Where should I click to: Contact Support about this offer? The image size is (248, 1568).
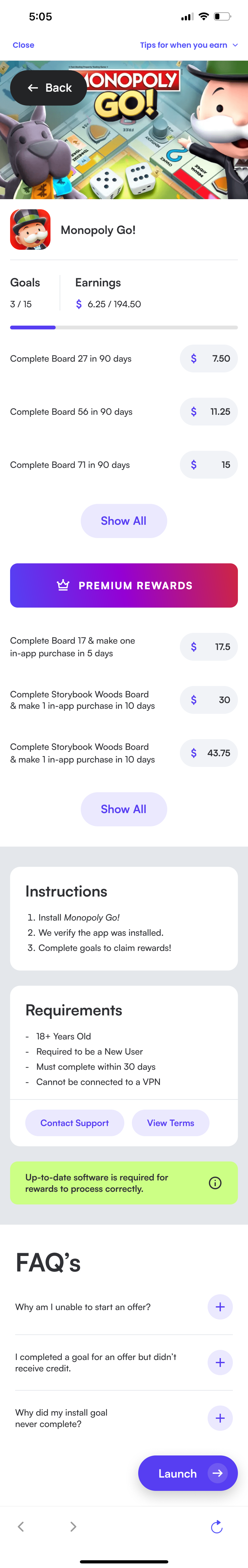pyautogui.click(x=74, y=1123)
